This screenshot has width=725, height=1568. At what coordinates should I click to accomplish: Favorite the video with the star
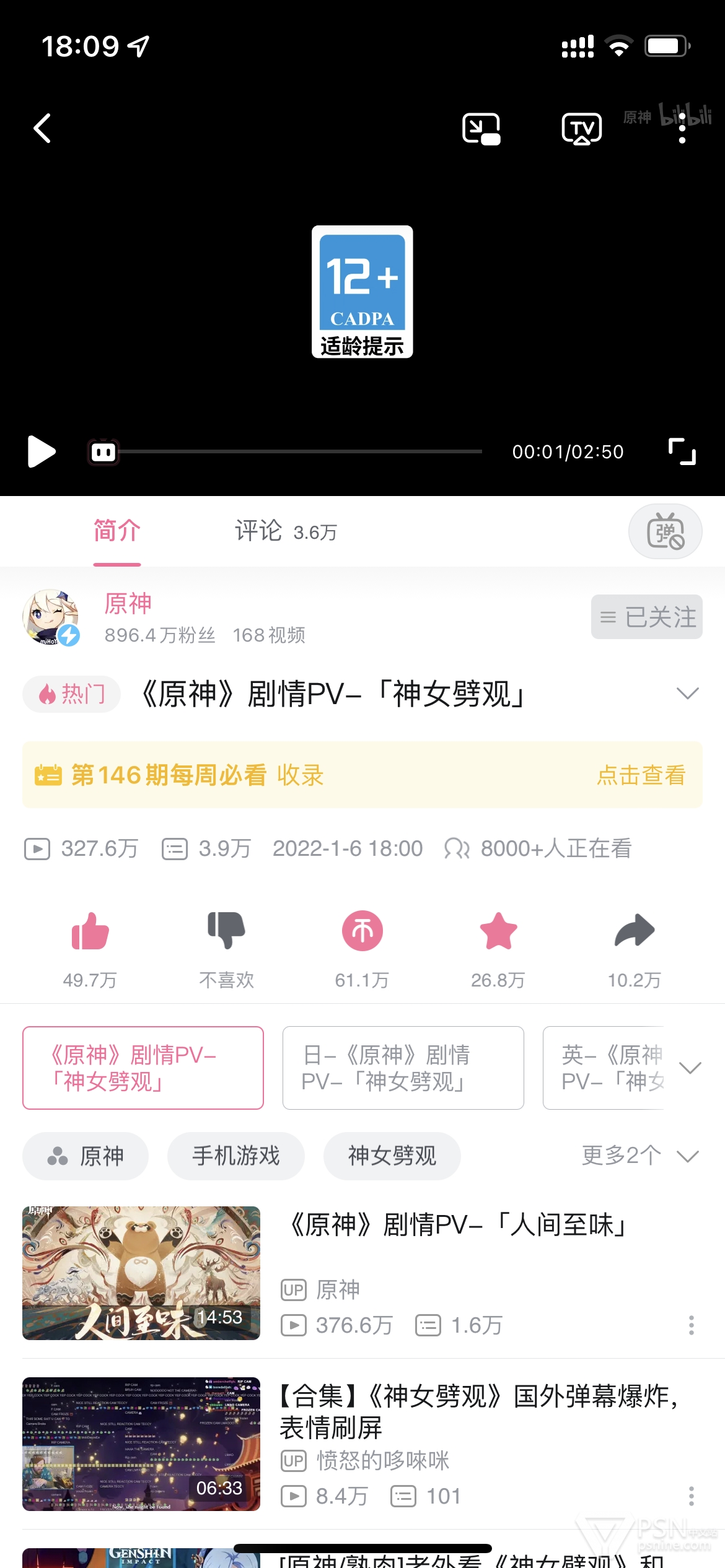pos(498,930)
